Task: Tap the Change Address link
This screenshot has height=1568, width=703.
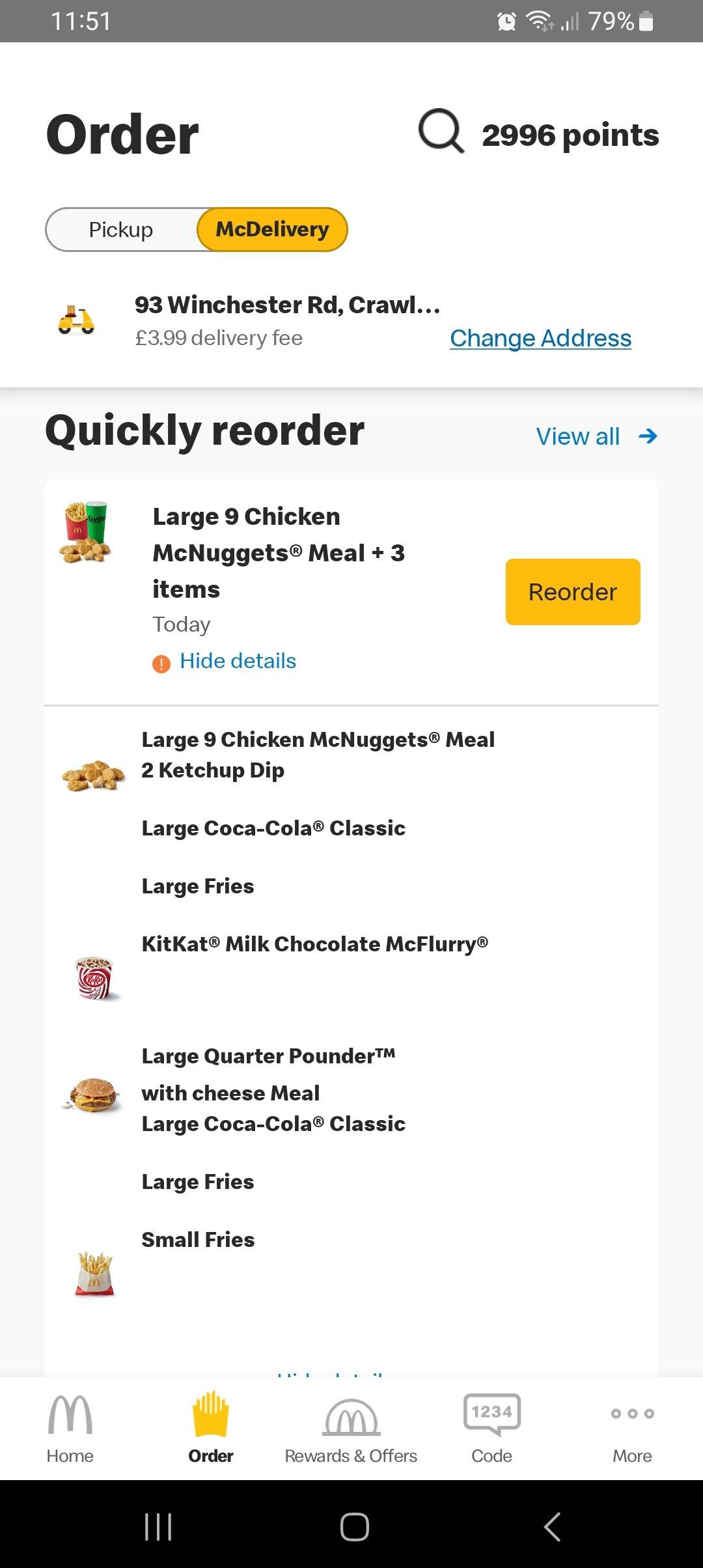Action: [x=540, y=339]
